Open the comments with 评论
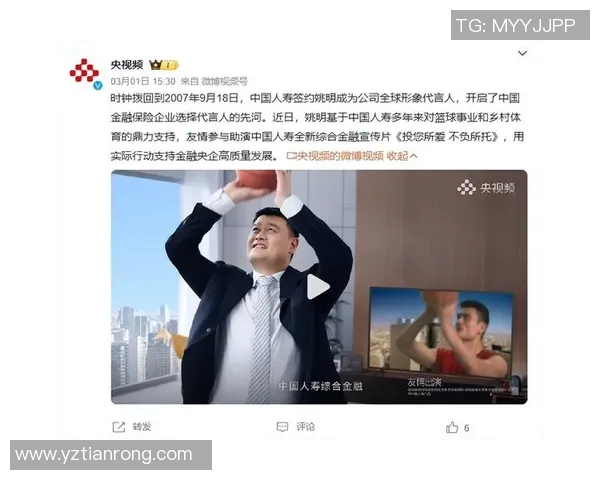This screenshot has width=600, height=480. point(297,427)
